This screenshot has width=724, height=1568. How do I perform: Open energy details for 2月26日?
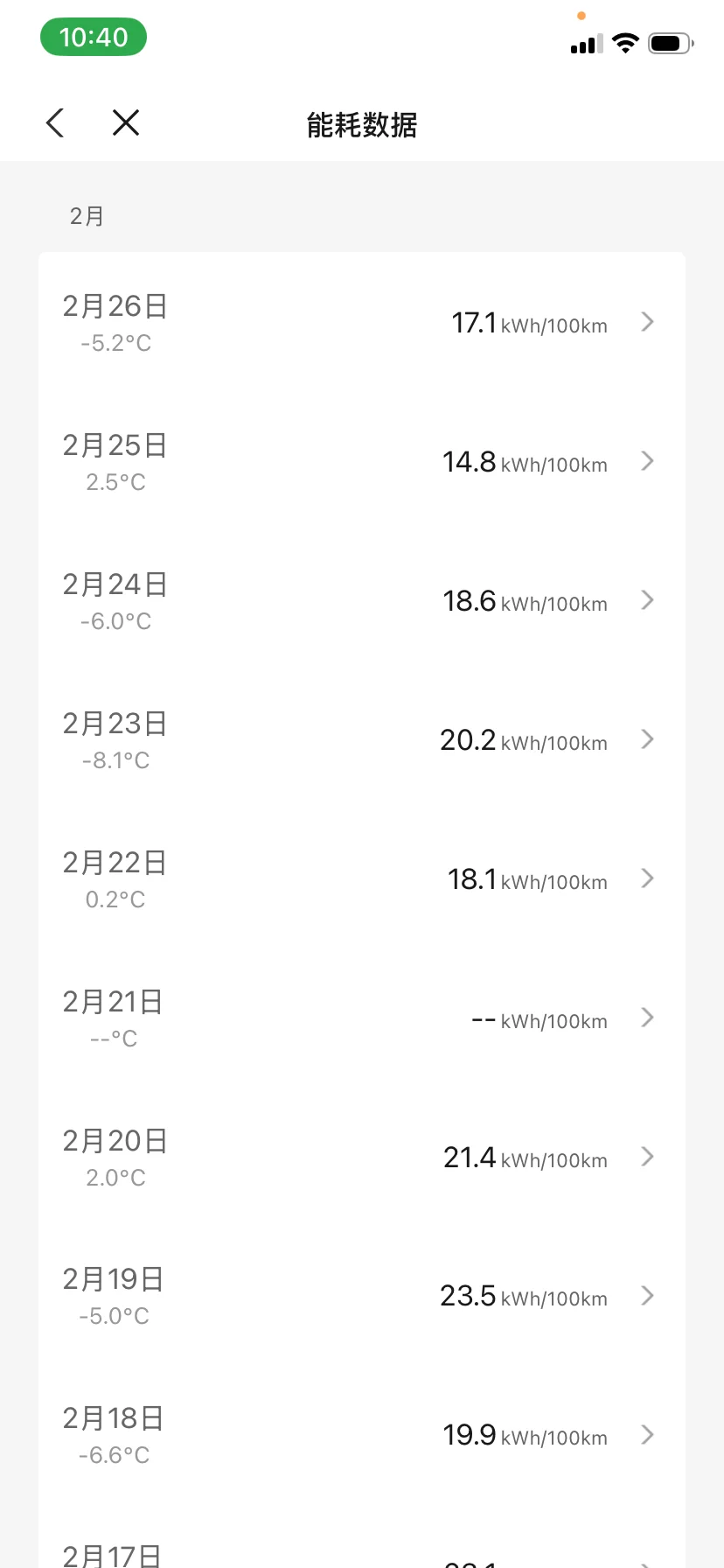coord(361,323)
